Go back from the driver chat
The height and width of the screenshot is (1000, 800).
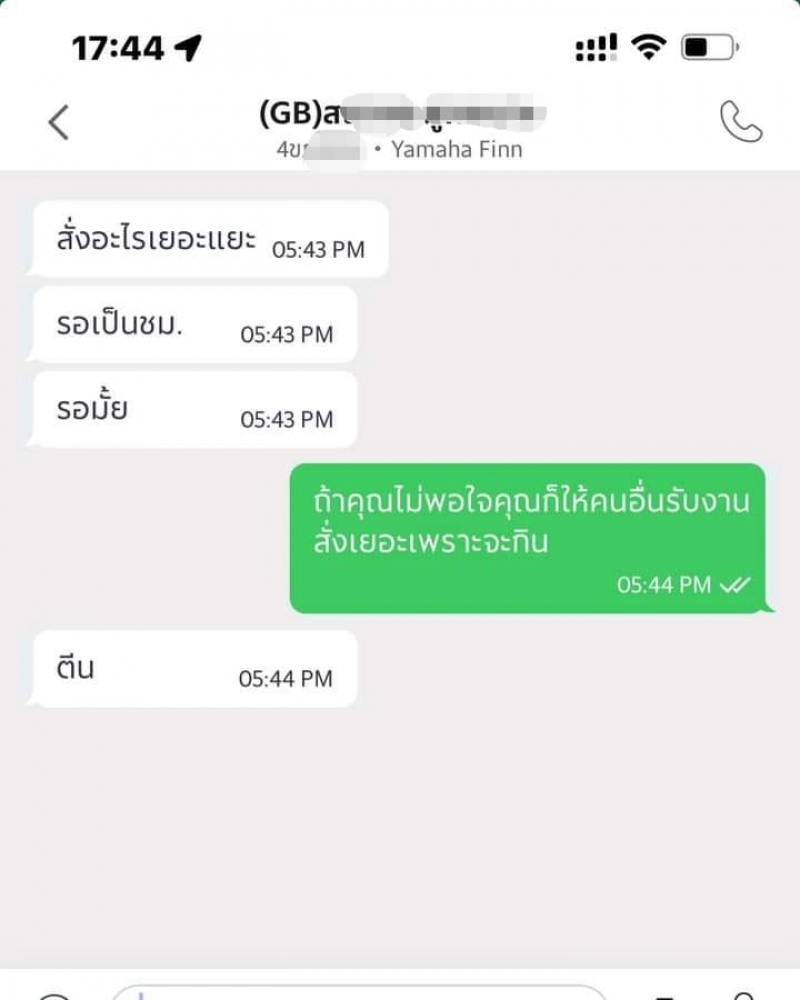[58, 122]
